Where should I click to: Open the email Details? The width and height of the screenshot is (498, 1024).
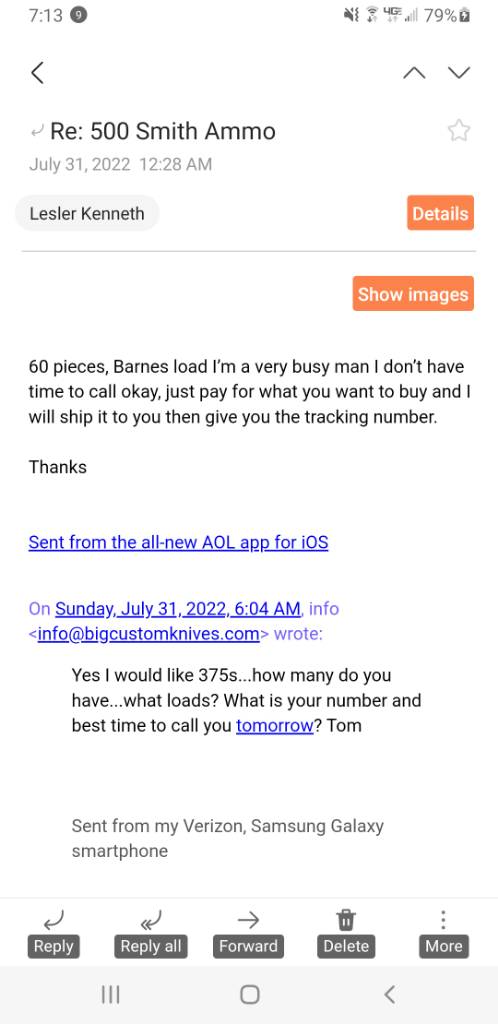(x=441, y=214)
